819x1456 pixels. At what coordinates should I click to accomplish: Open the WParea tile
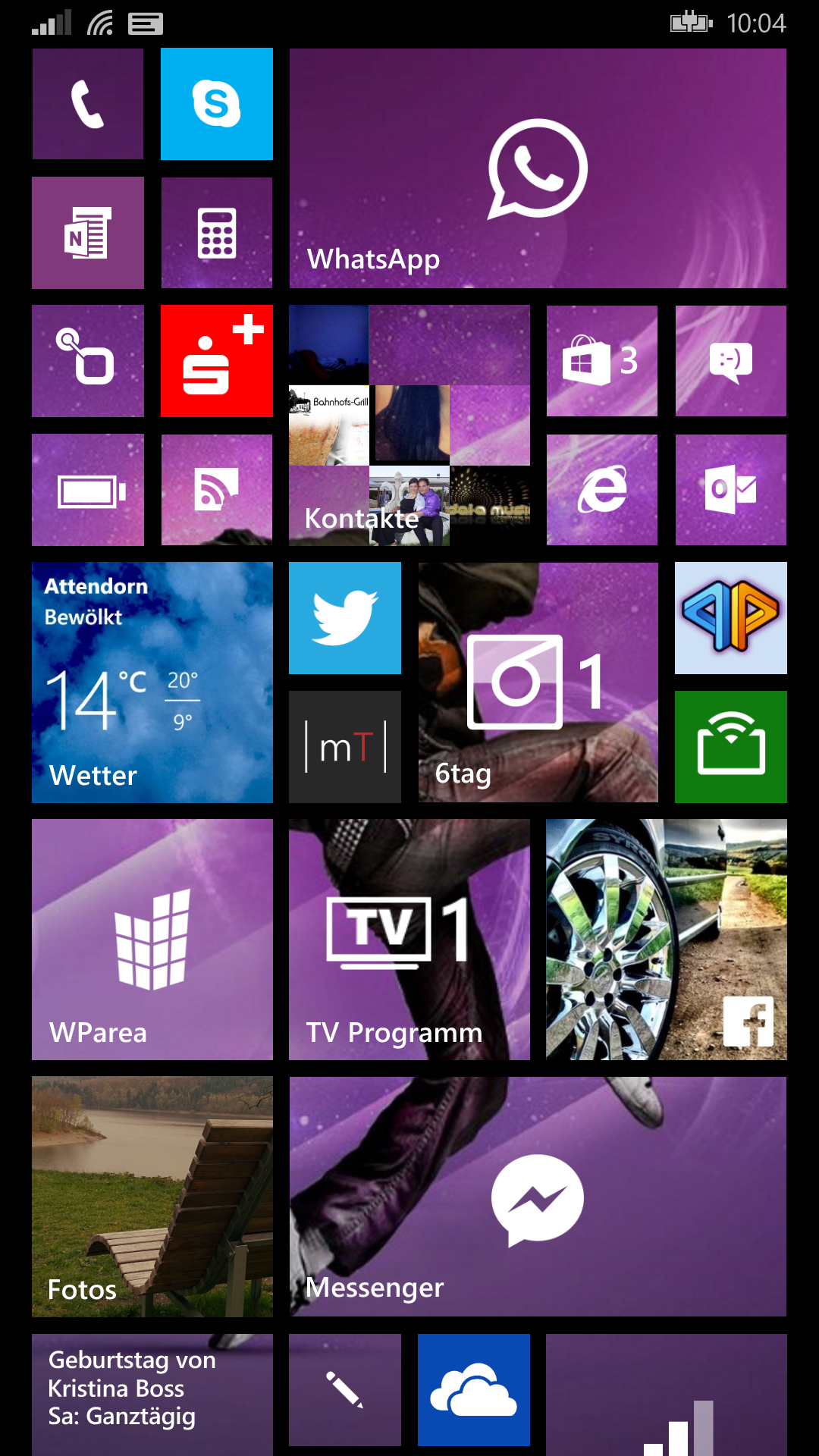(x=152, y=940)
